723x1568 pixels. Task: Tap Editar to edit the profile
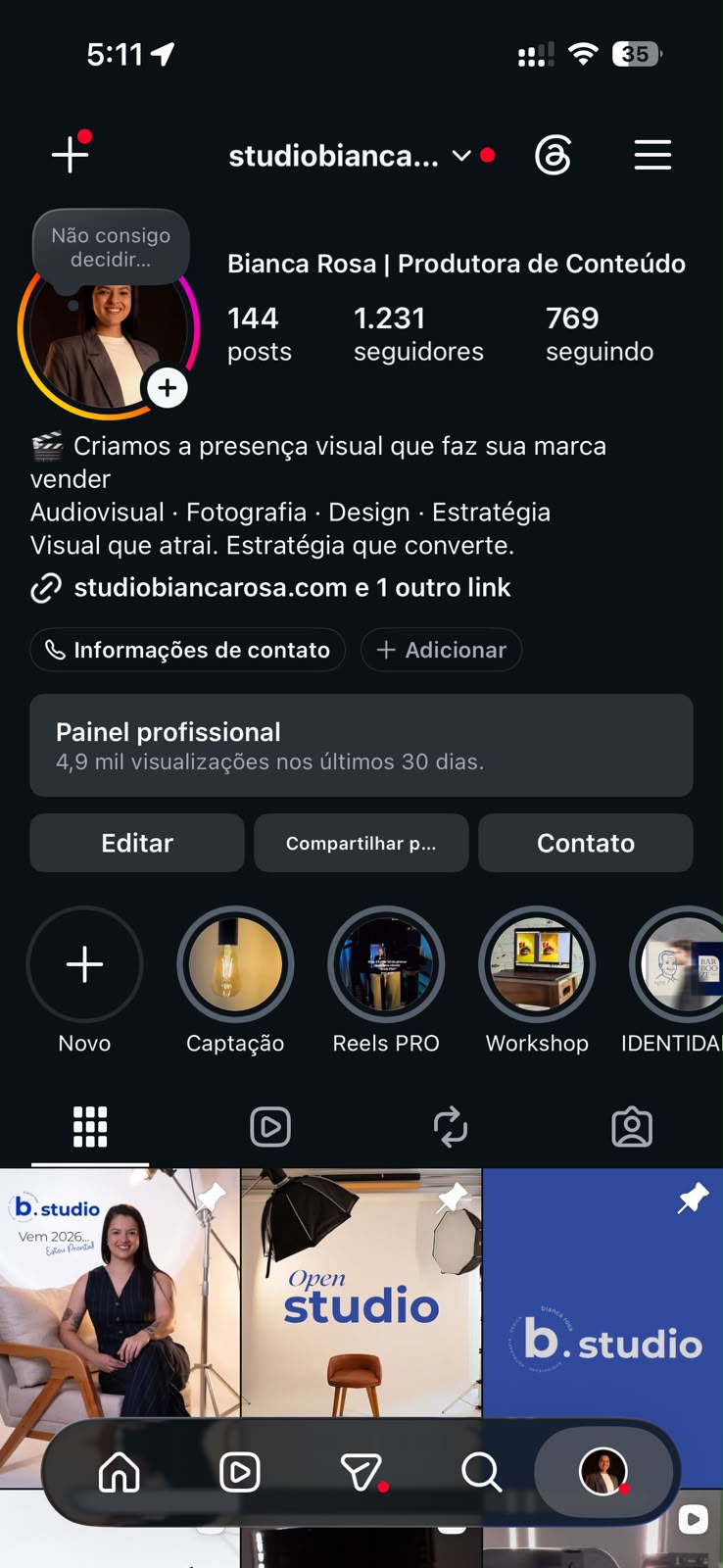(x=137, y=843)
